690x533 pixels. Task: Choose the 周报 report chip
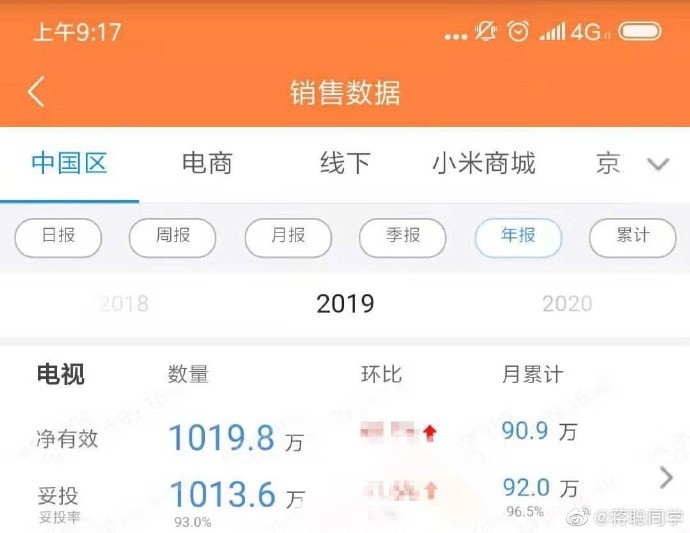(172, 238)
